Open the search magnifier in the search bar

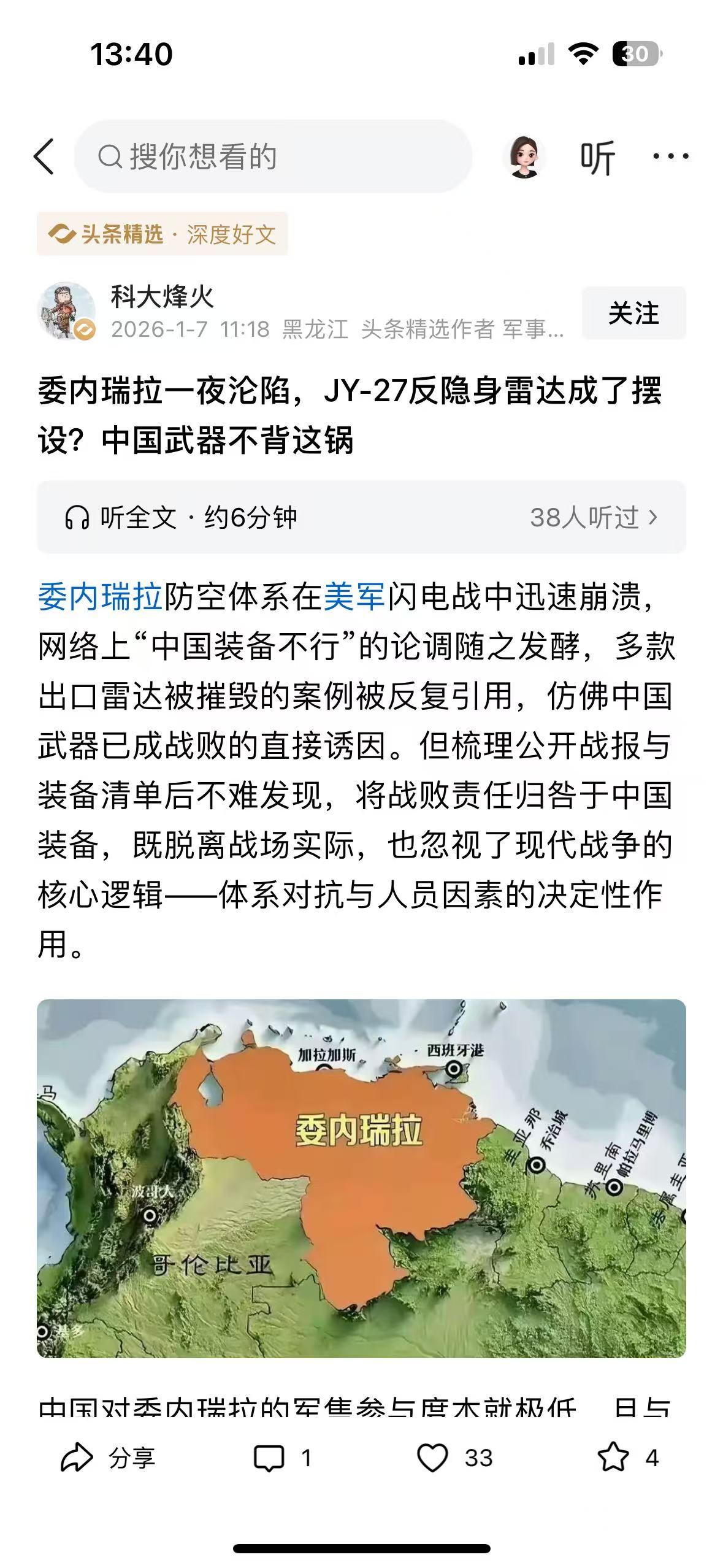tap(110, 156)
